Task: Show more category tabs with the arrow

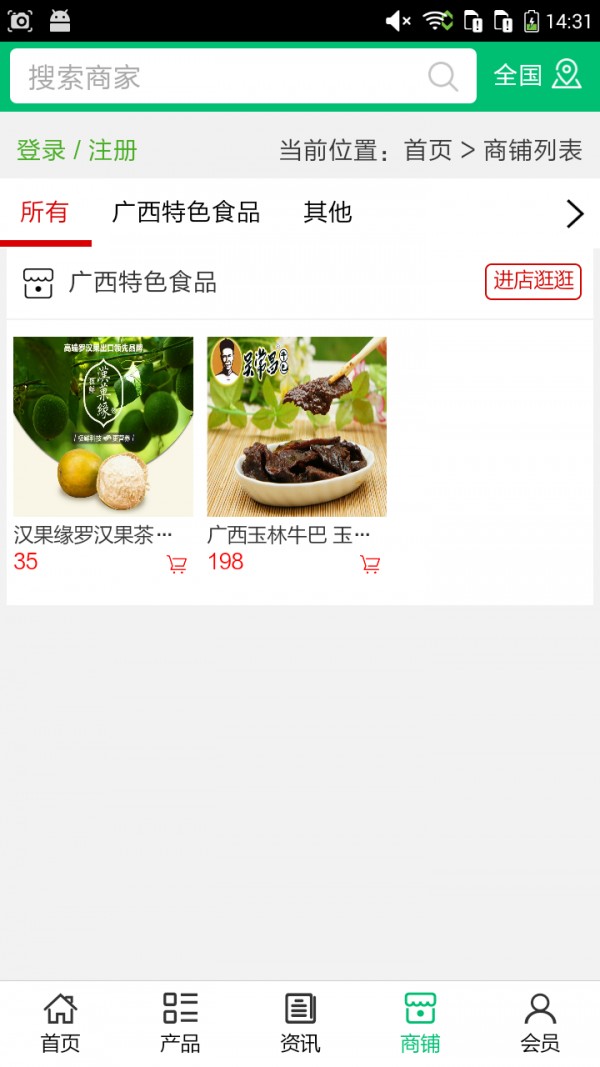Action: (x=575, y=213)
